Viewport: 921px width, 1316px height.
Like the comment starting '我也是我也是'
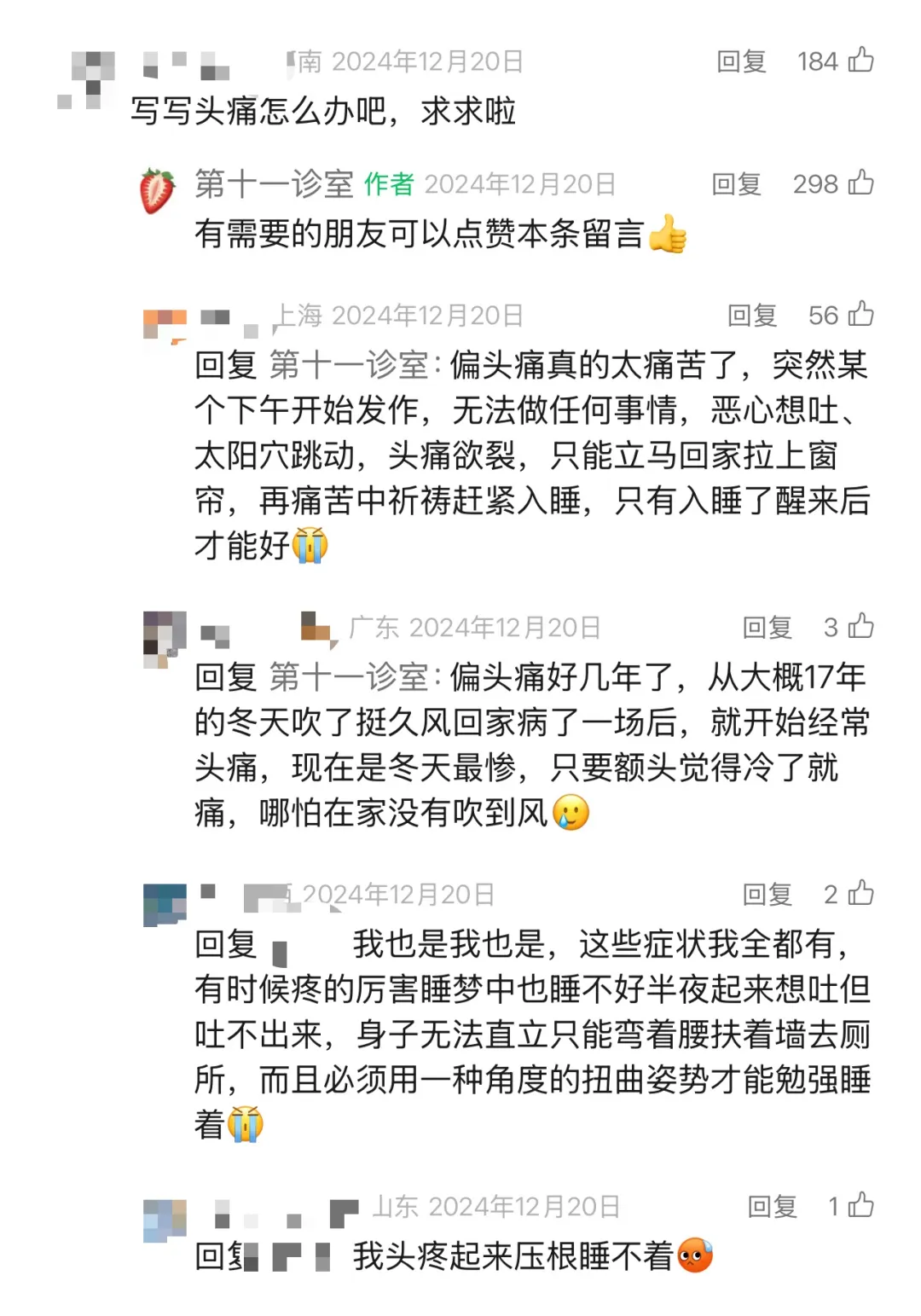[x=860, y=894]
